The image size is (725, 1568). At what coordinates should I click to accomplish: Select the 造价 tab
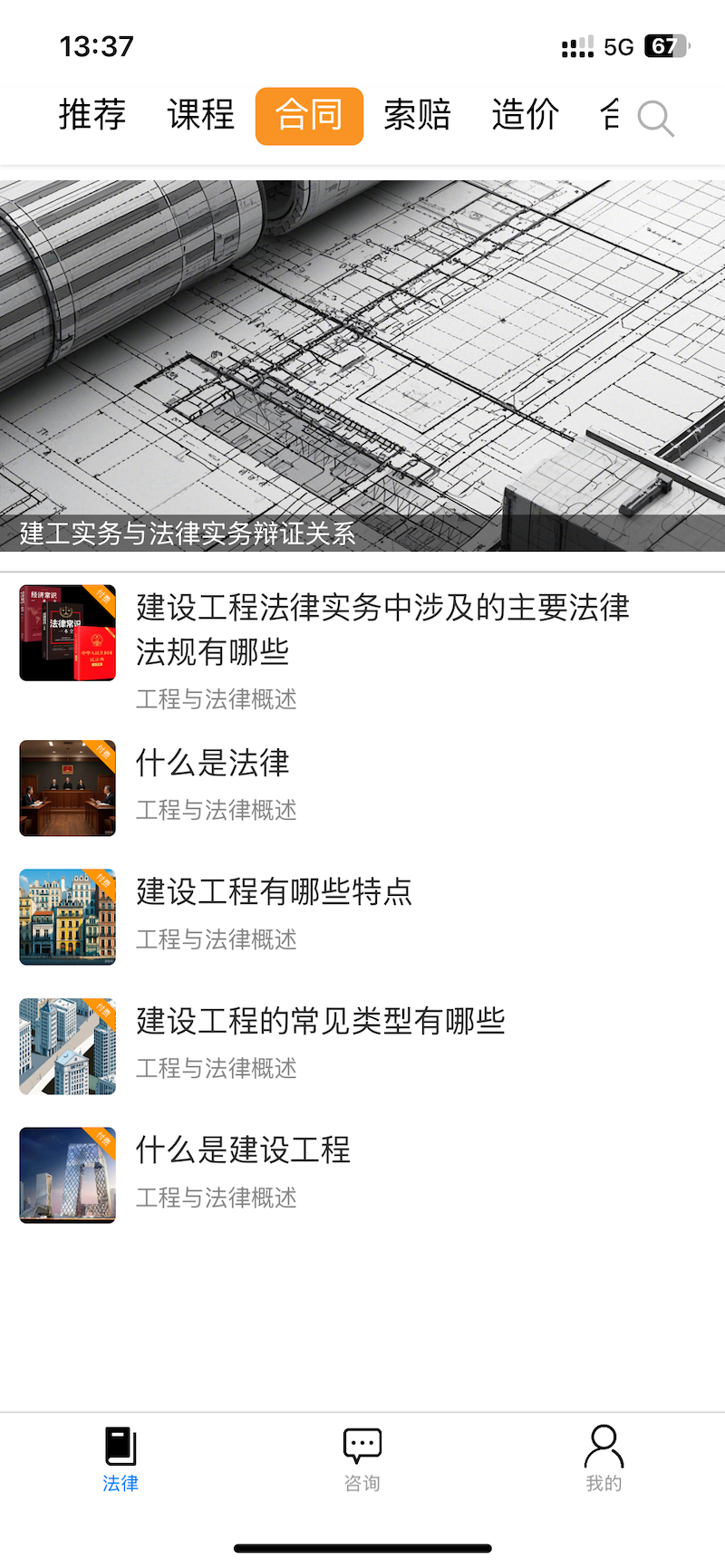(x=524, y=116)
